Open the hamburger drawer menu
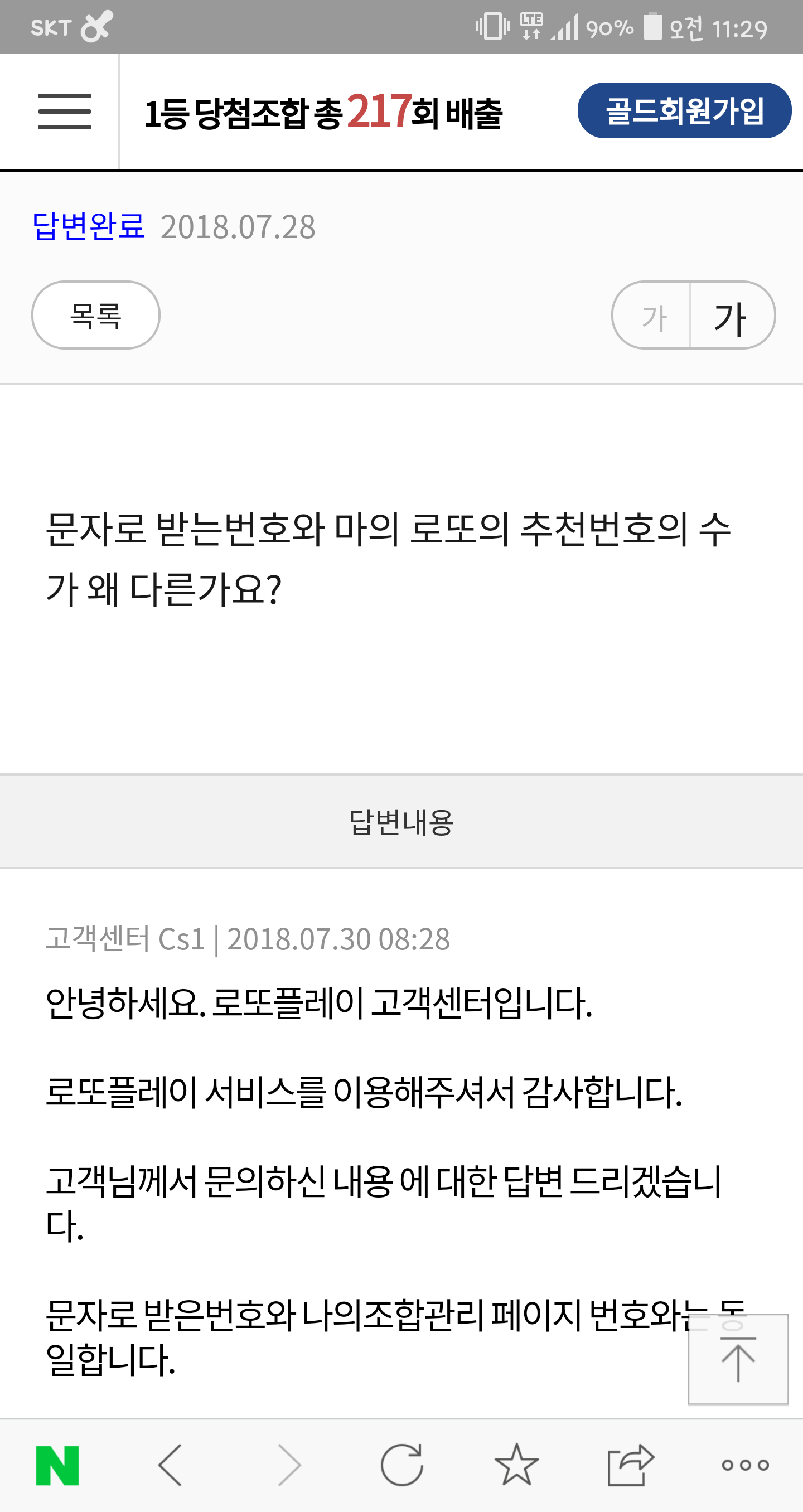 (x=65, y=111)
